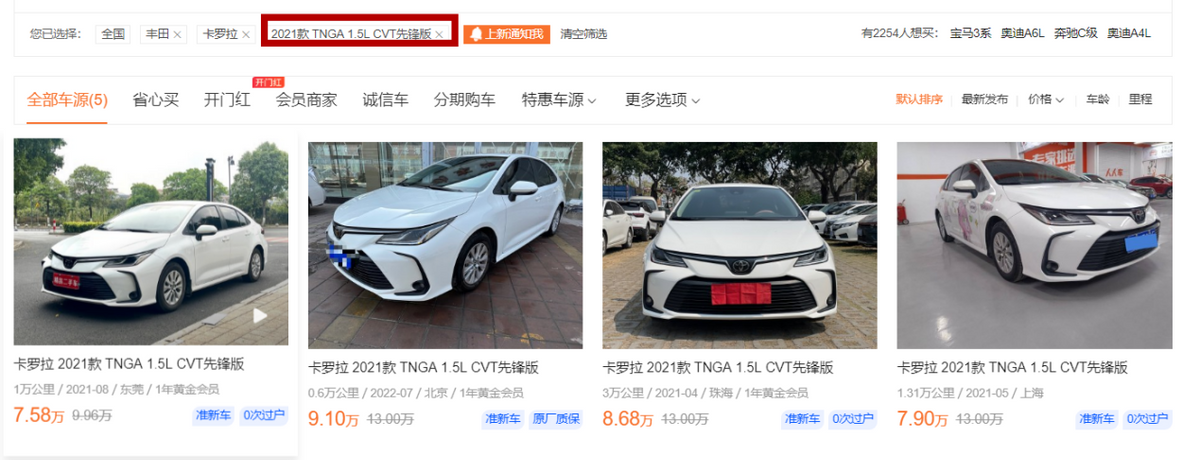Open the 奔驰C级 suggestion link
Viewport: 1200px width, 460px height.
[1075, 34]
